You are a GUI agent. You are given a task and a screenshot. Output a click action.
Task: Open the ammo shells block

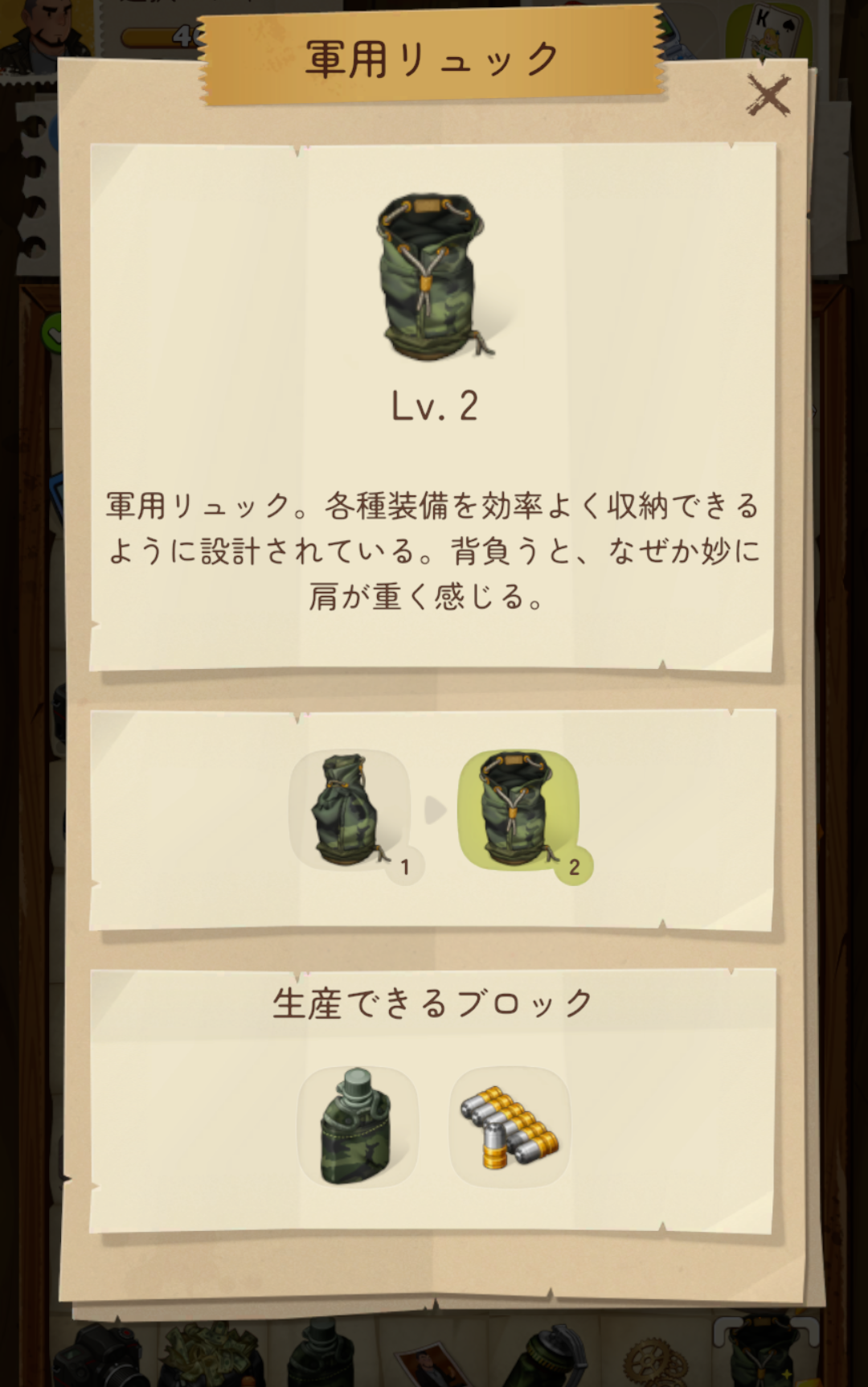[x=510, y=1126]
